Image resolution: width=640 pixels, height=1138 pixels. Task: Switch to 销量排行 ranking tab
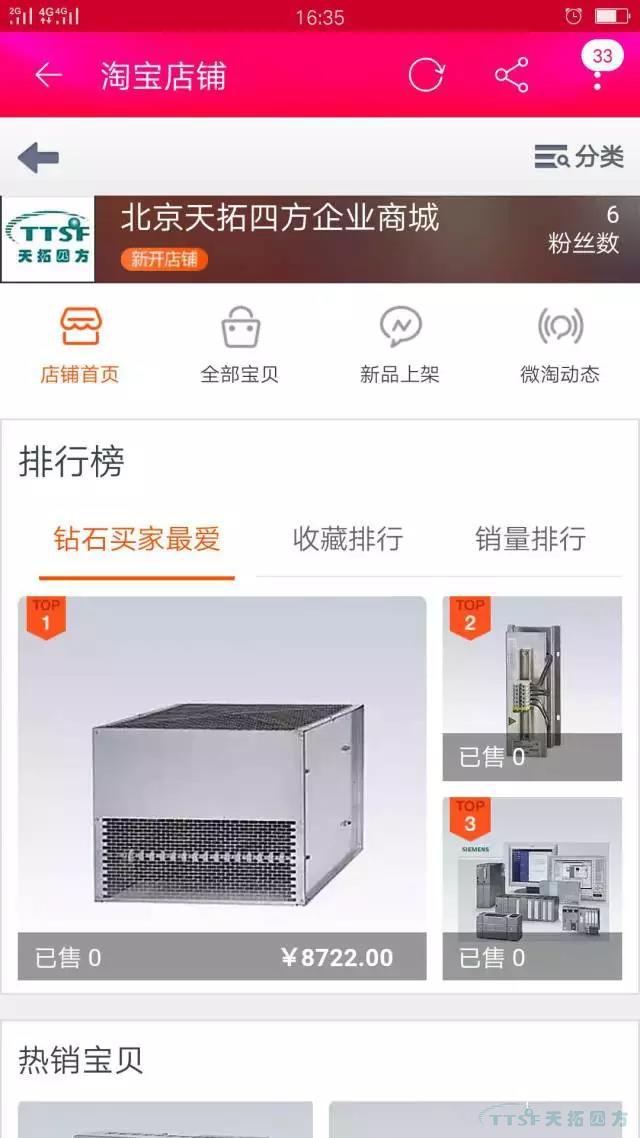(x=530, y=540)
